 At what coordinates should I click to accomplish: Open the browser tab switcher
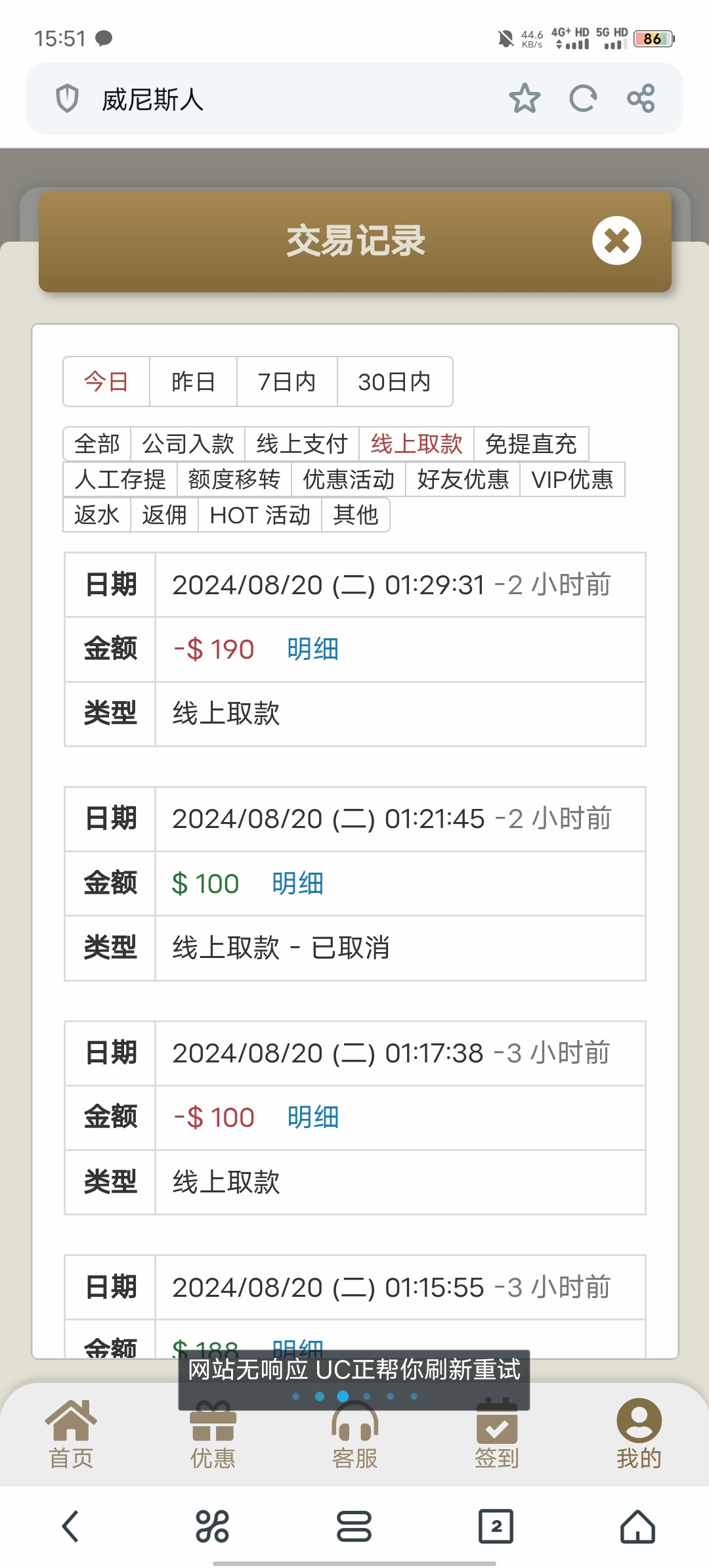click(x=496, y=1526)
